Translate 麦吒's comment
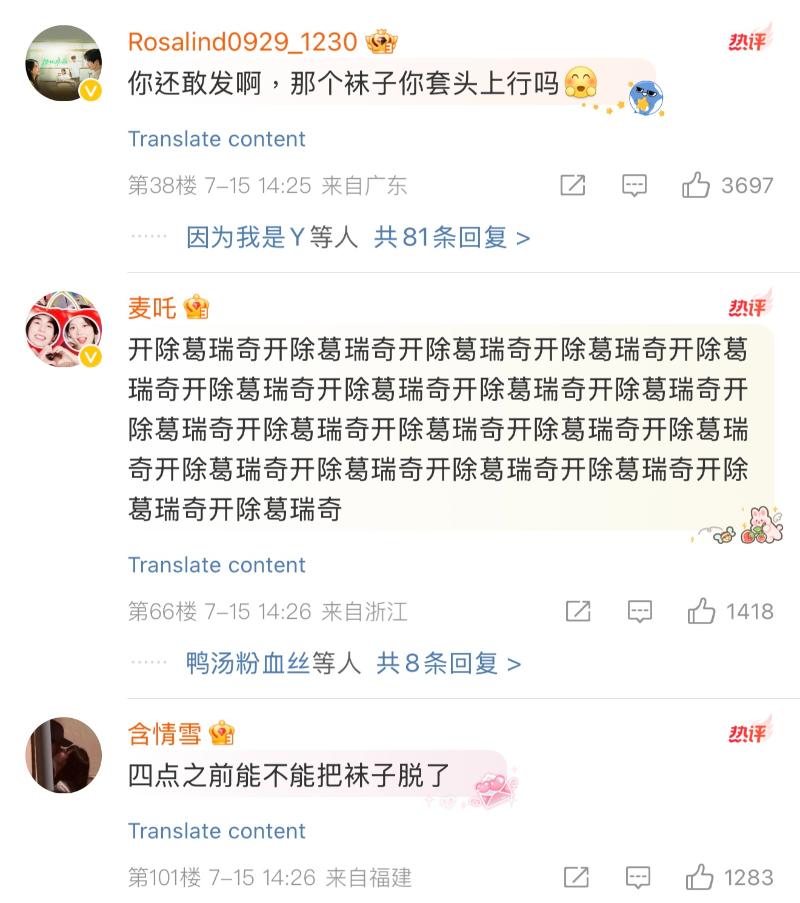Viewport: 800px width, 903px height. 216,565
